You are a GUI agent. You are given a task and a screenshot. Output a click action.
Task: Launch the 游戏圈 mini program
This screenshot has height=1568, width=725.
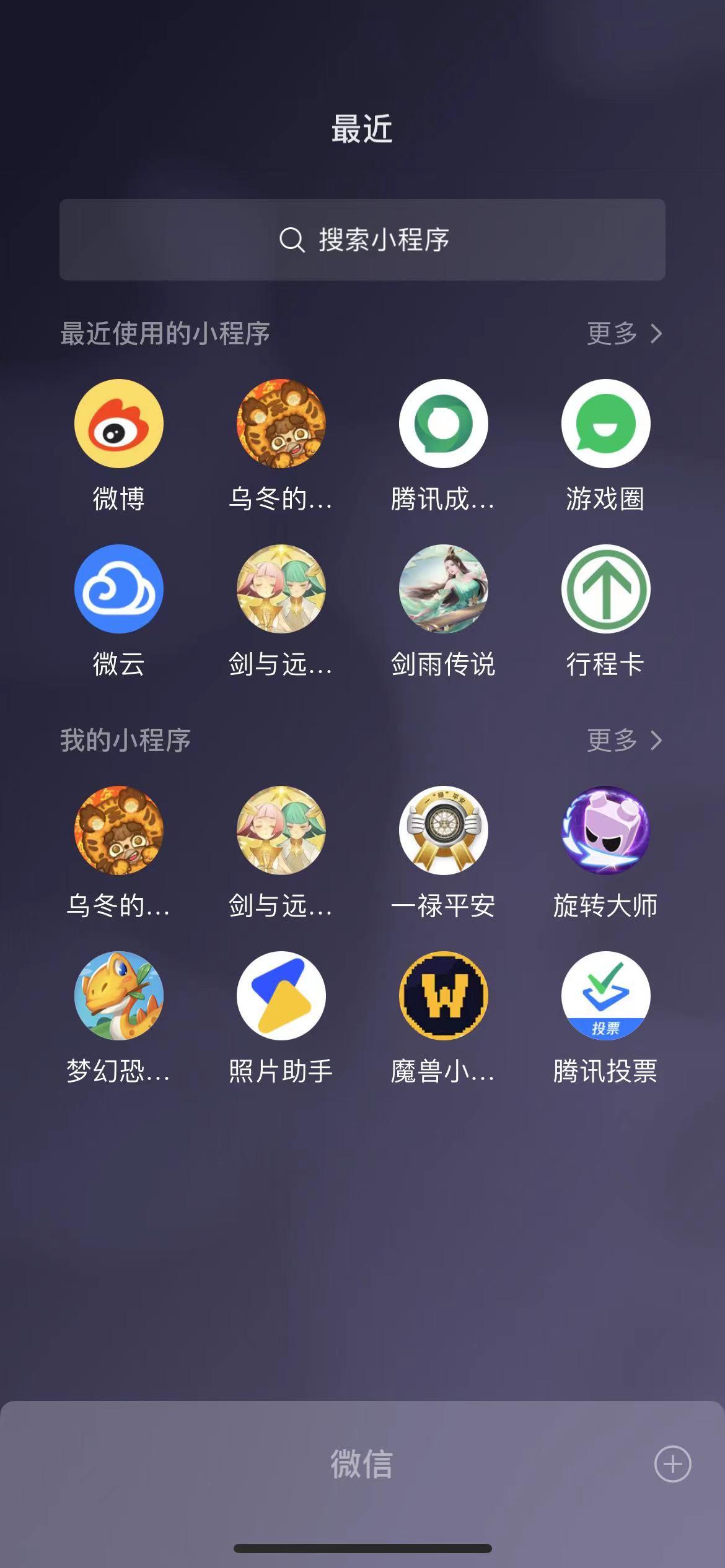tap(605, 423)
